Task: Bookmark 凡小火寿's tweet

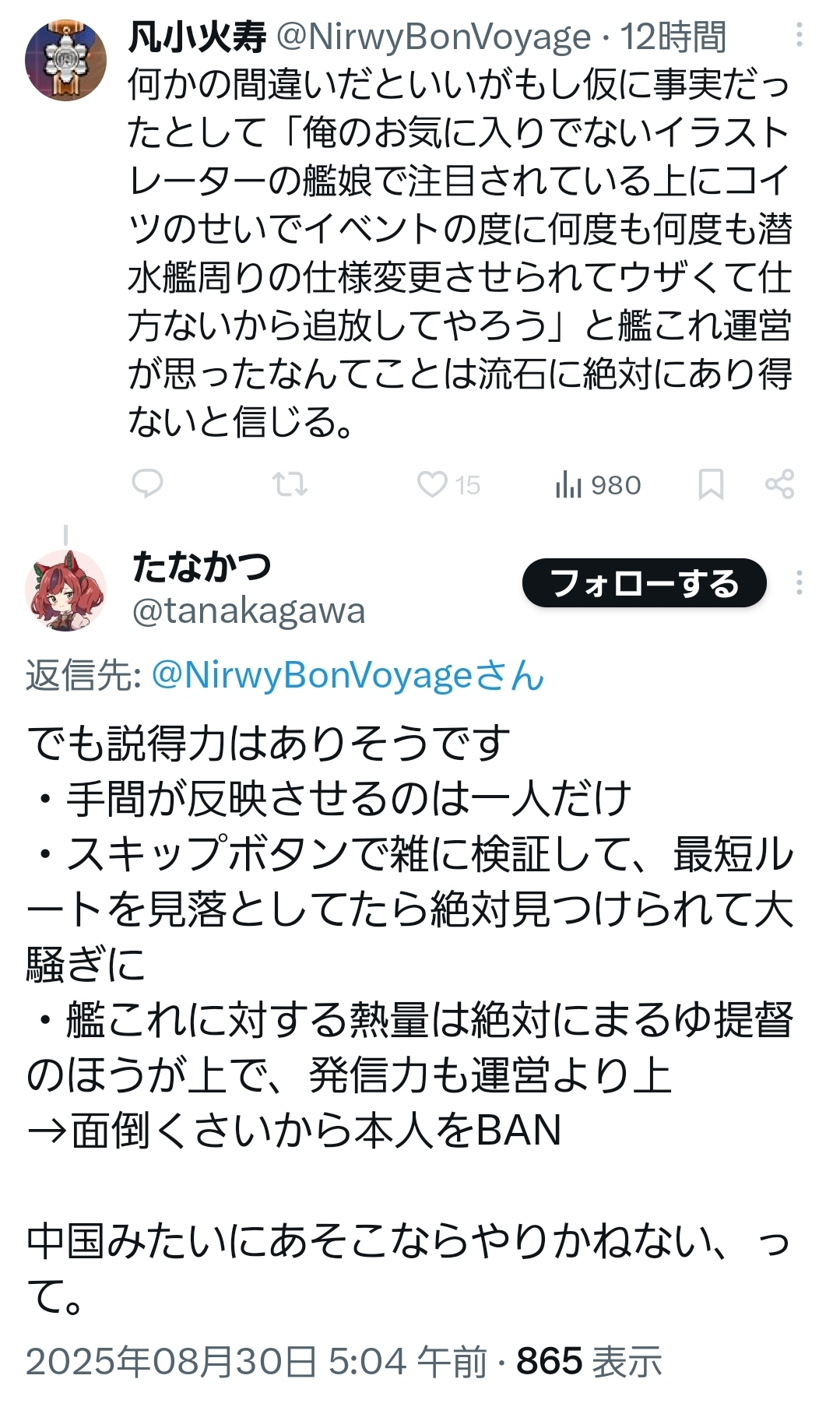Action: (x=711, y=484)
